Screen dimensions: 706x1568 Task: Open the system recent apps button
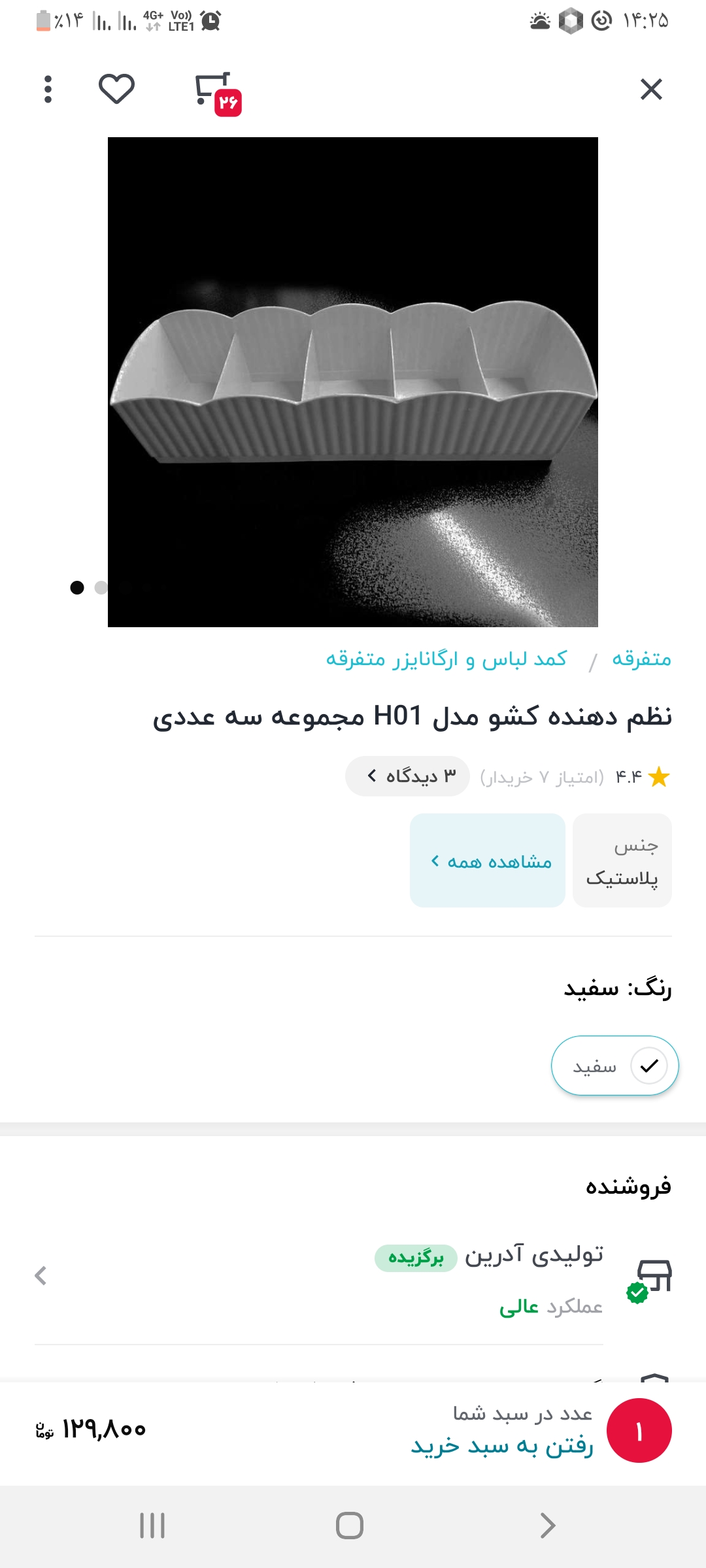coord(152,1526)
